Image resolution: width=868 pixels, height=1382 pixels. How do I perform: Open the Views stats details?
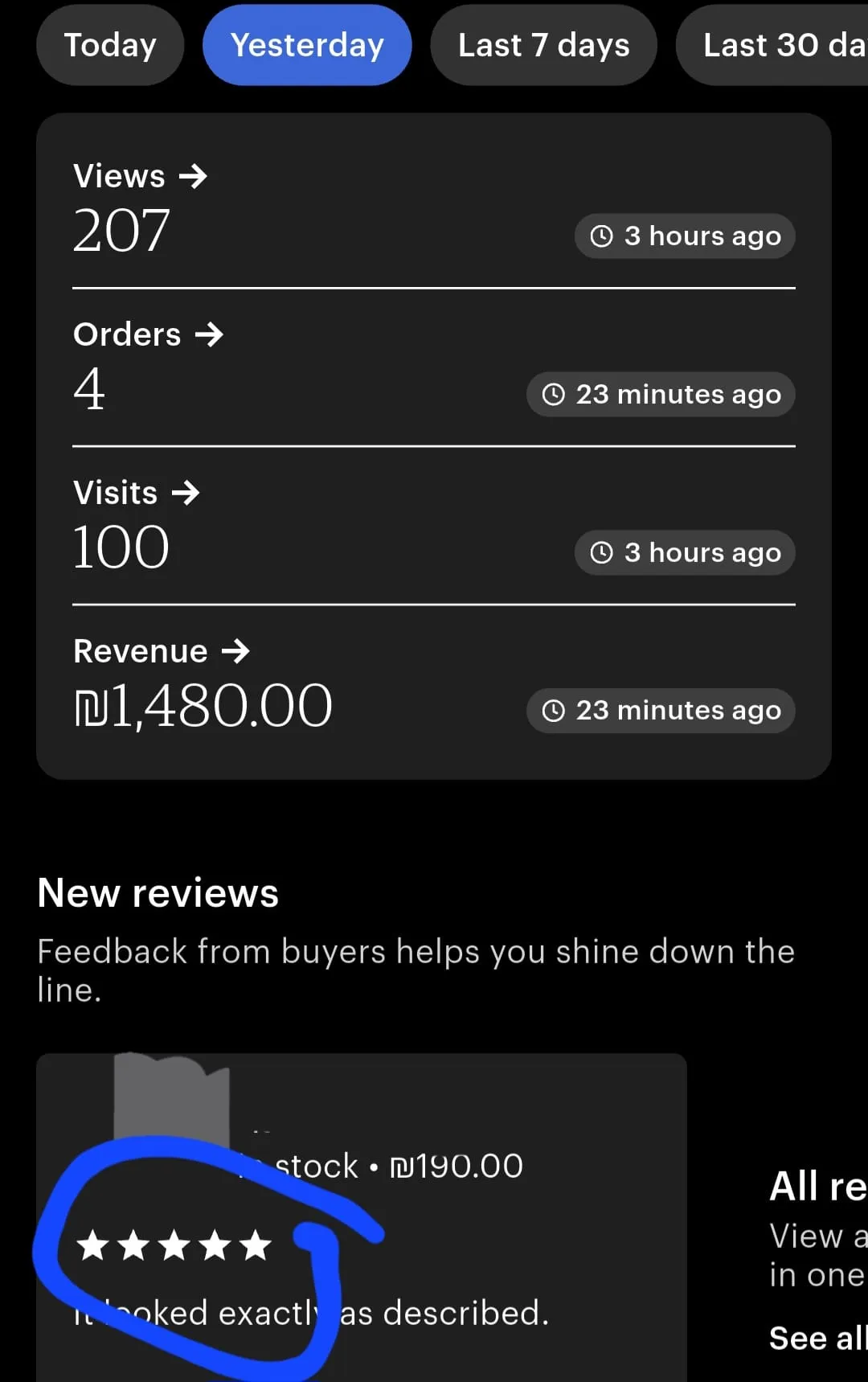[140, 176]
